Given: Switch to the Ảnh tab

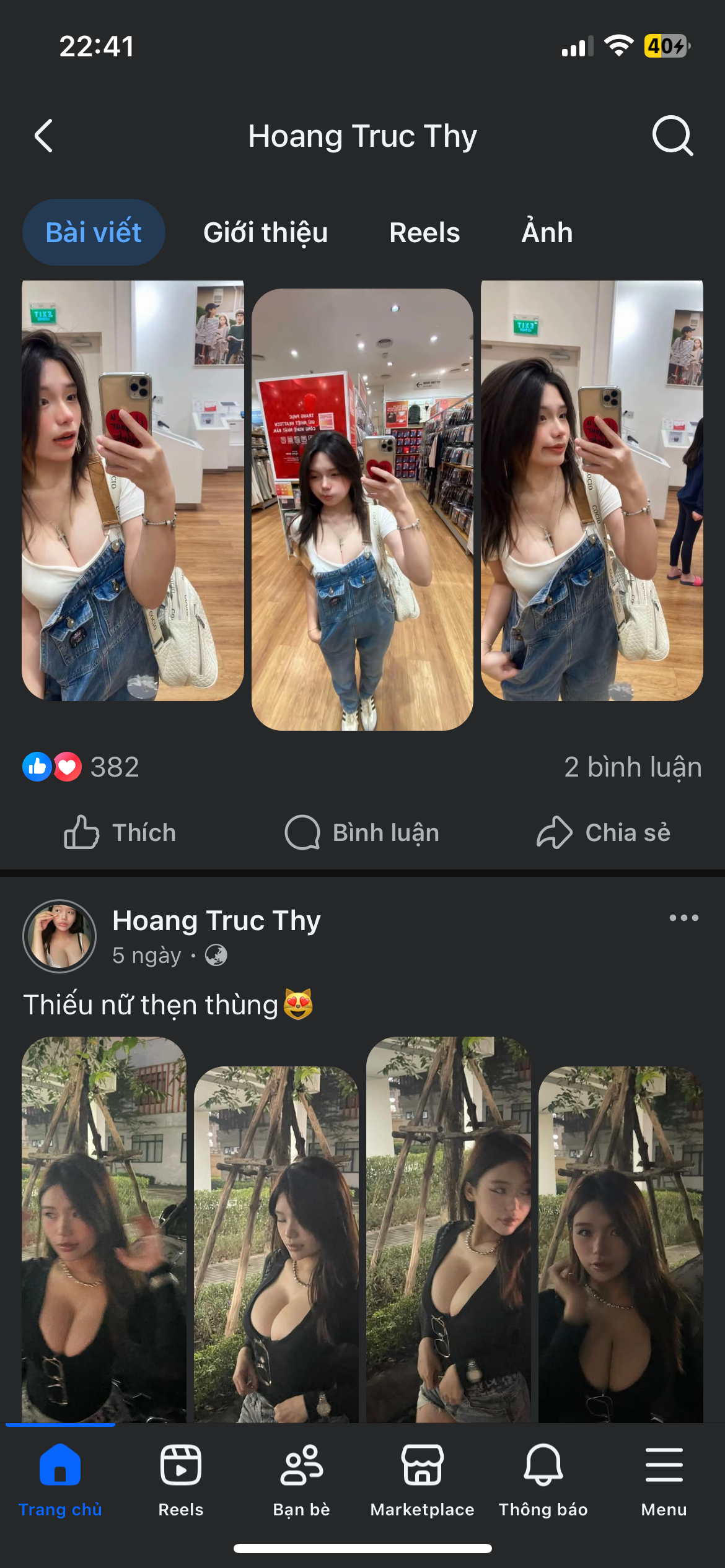Looking at the screenshot, I should (x=547, y=233).
